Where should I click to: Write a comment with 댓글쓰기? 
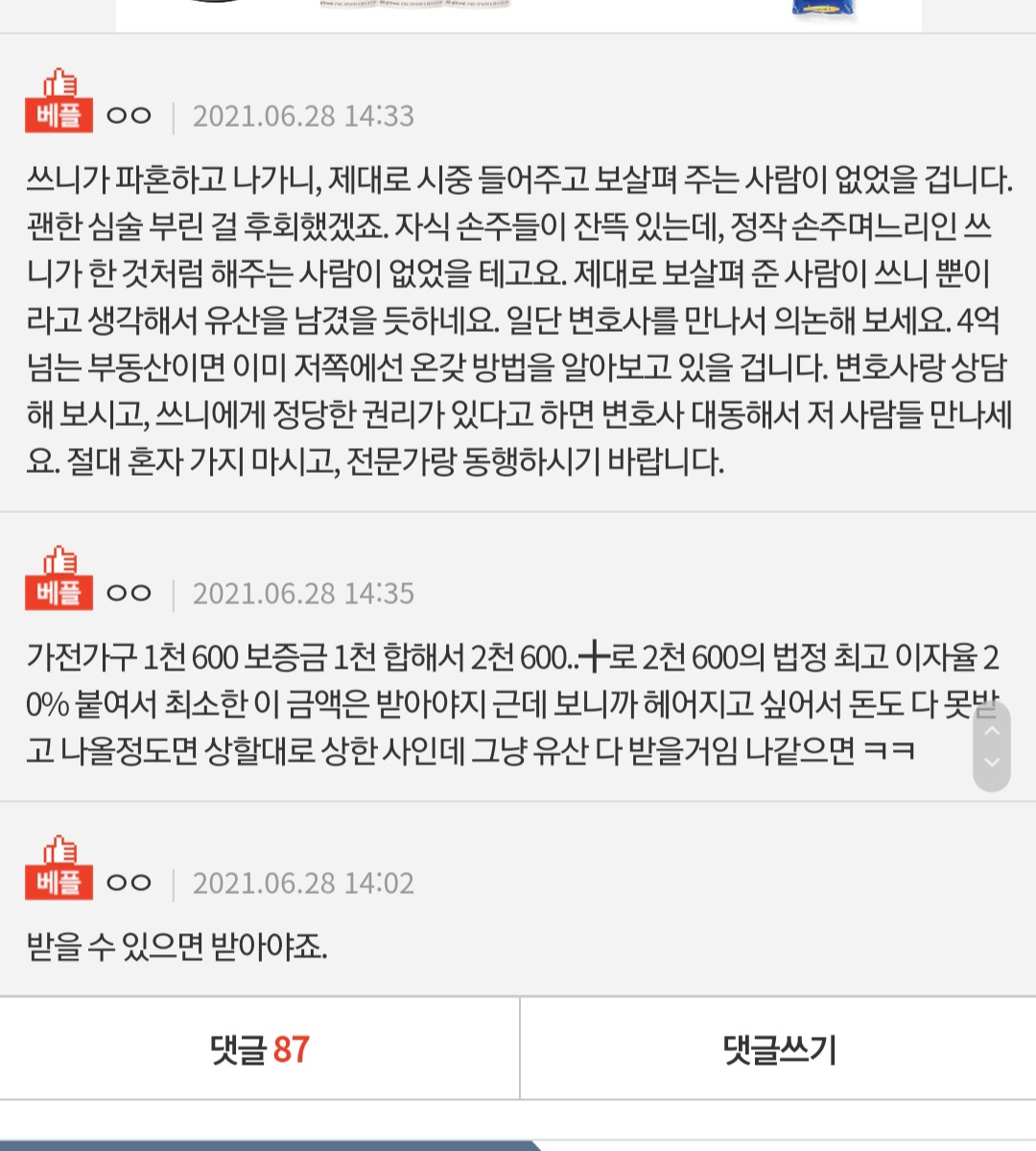(x=778, y=1049)
